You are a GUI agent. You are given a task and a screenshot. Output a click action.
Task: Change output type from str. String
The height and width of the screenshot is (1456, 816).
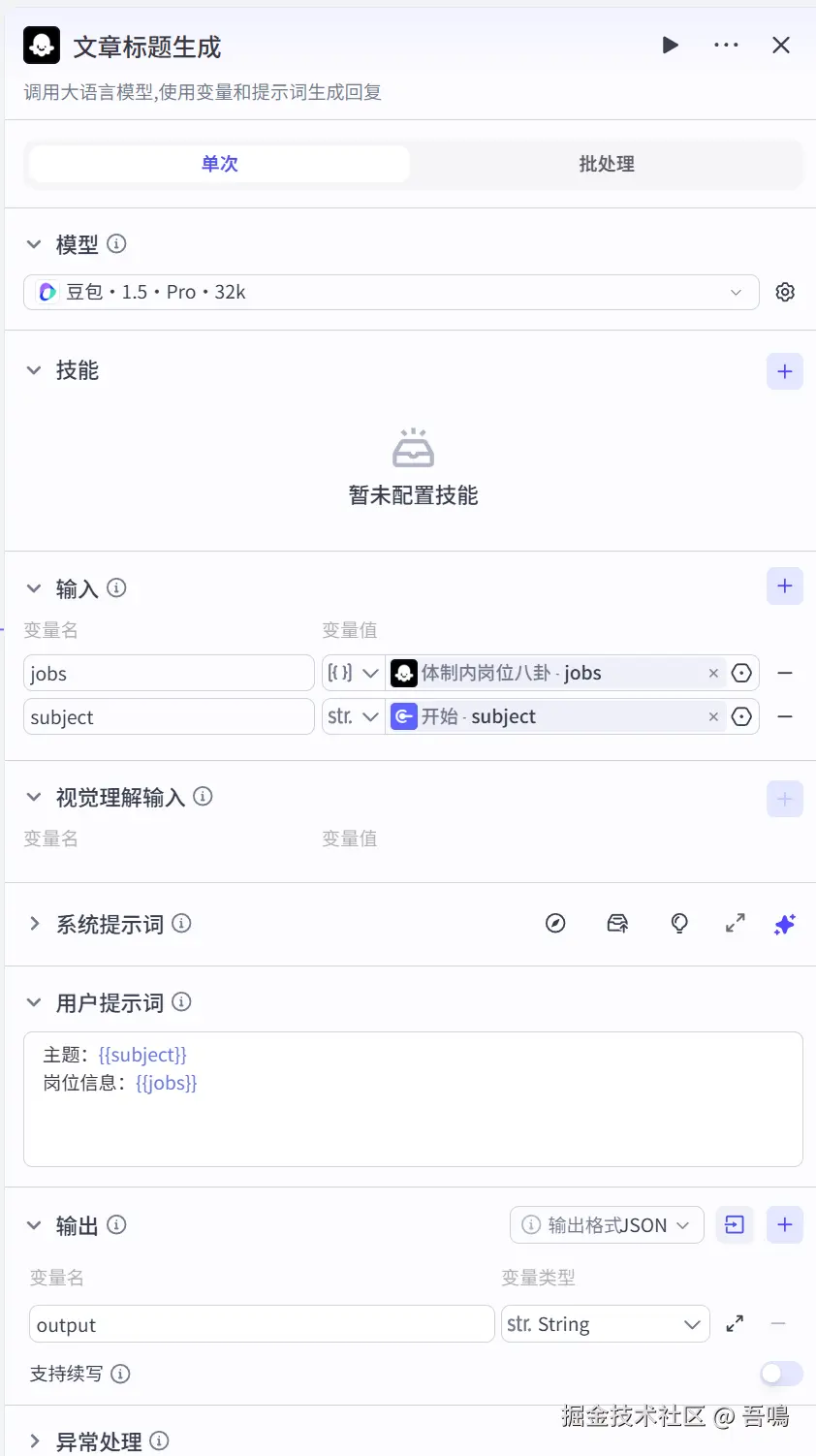(x=605, y=1324)
